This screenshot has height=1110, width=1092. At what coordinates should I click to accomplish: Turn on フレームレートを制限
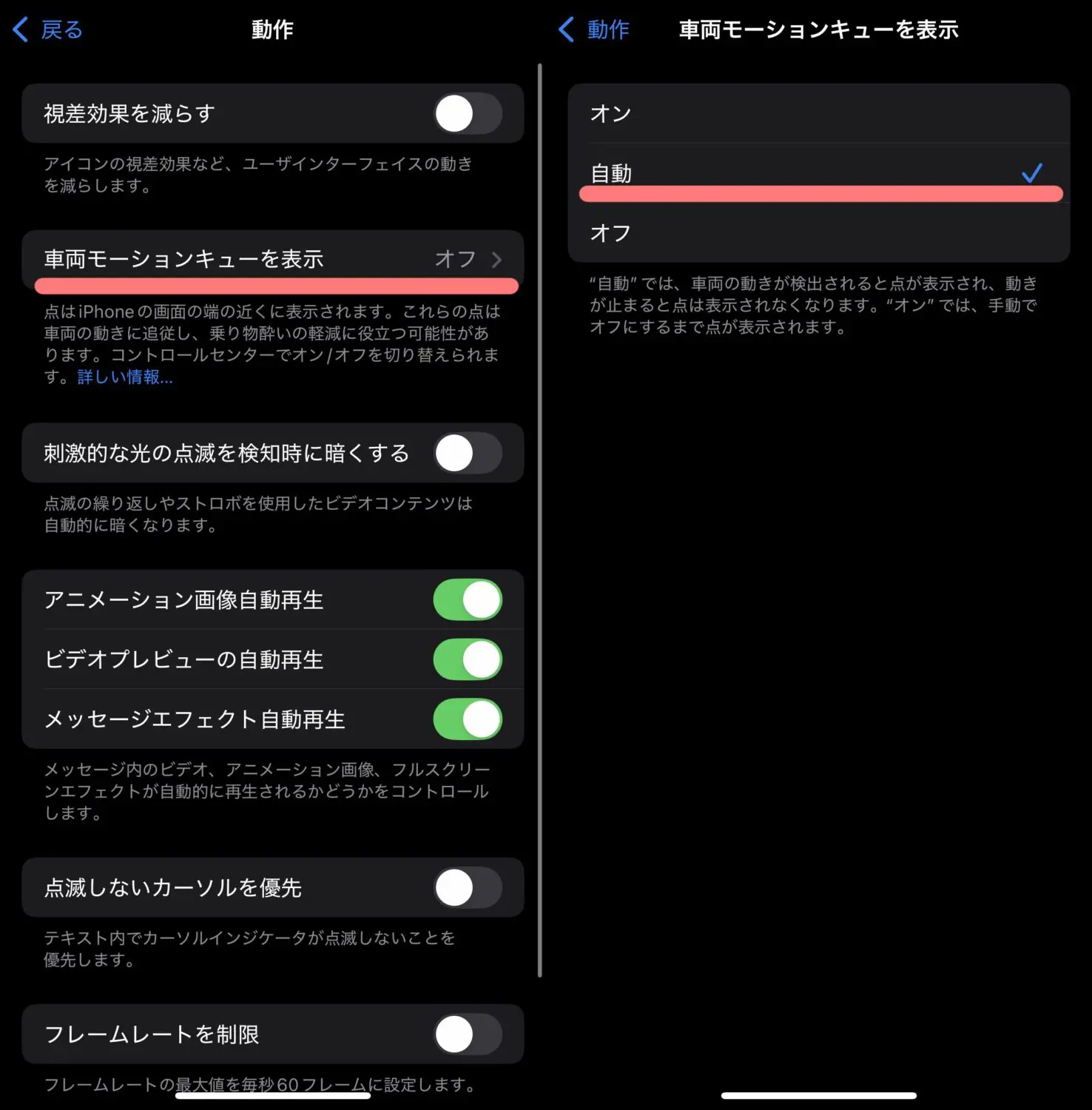[x=467, y=1034]
